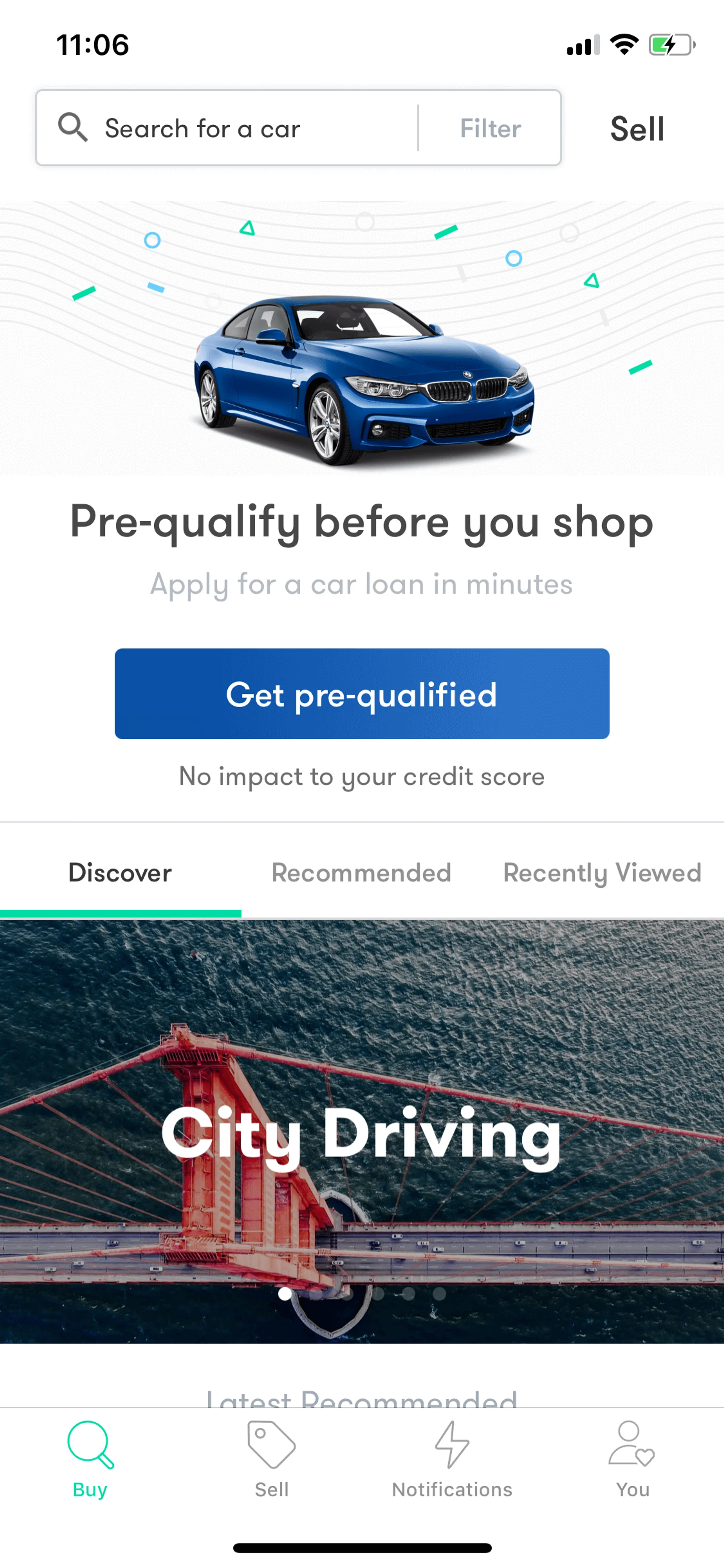Image resolution: width=724 pixels, height=1568 pixels.
Task: Open the Filter options
Action: [x=490, y=128]
